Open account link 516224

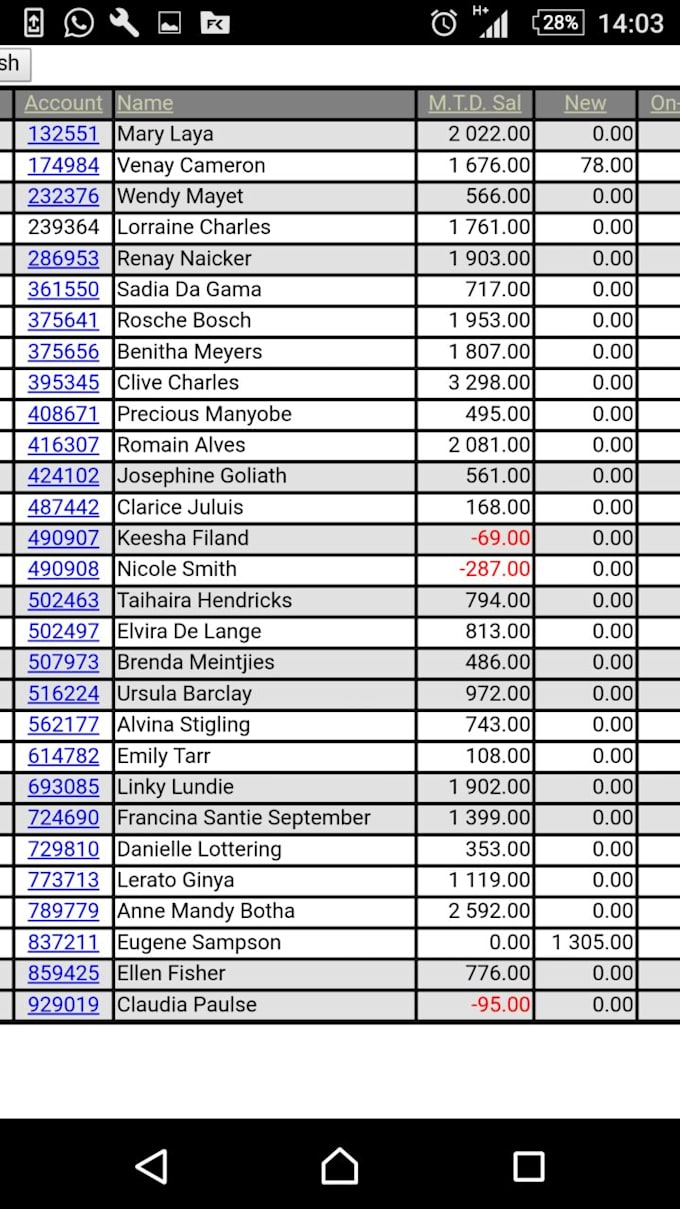(x=63, y=693)
